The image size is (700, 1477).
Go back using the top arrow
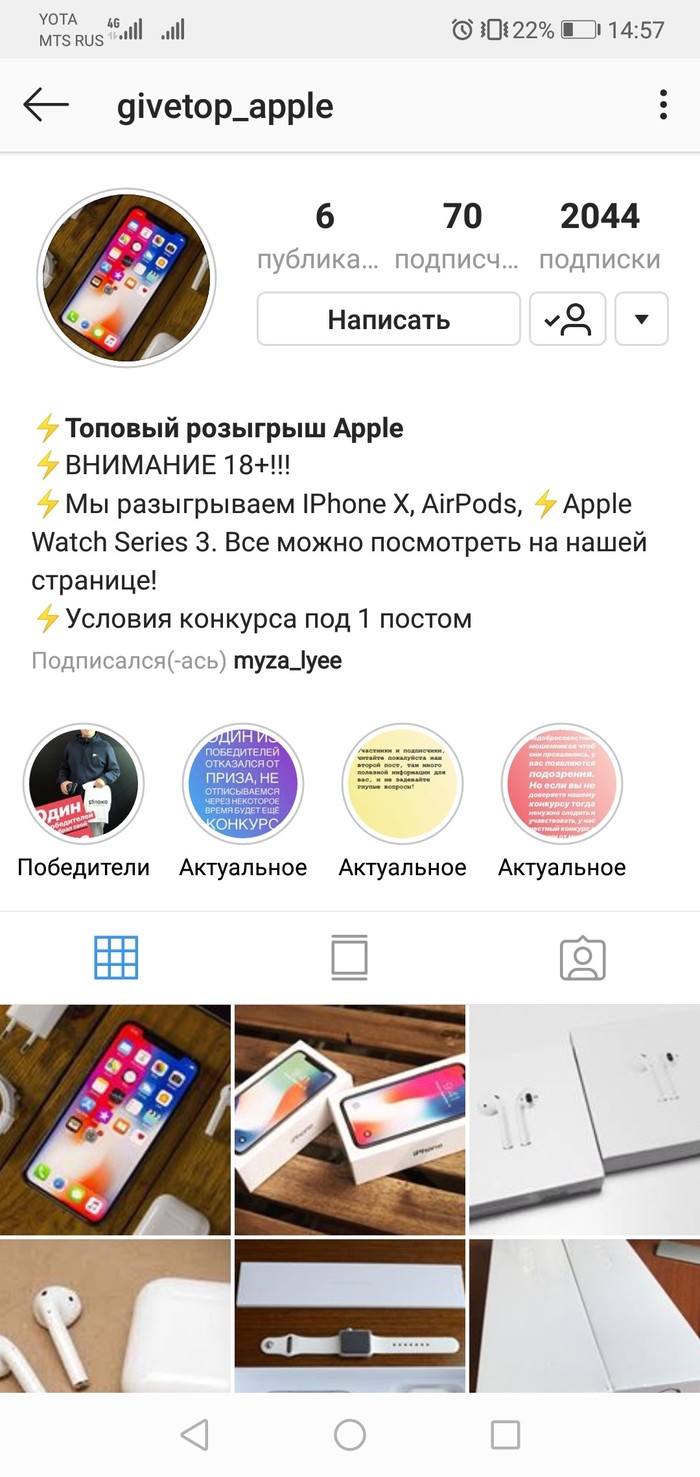tap(46, 105)
